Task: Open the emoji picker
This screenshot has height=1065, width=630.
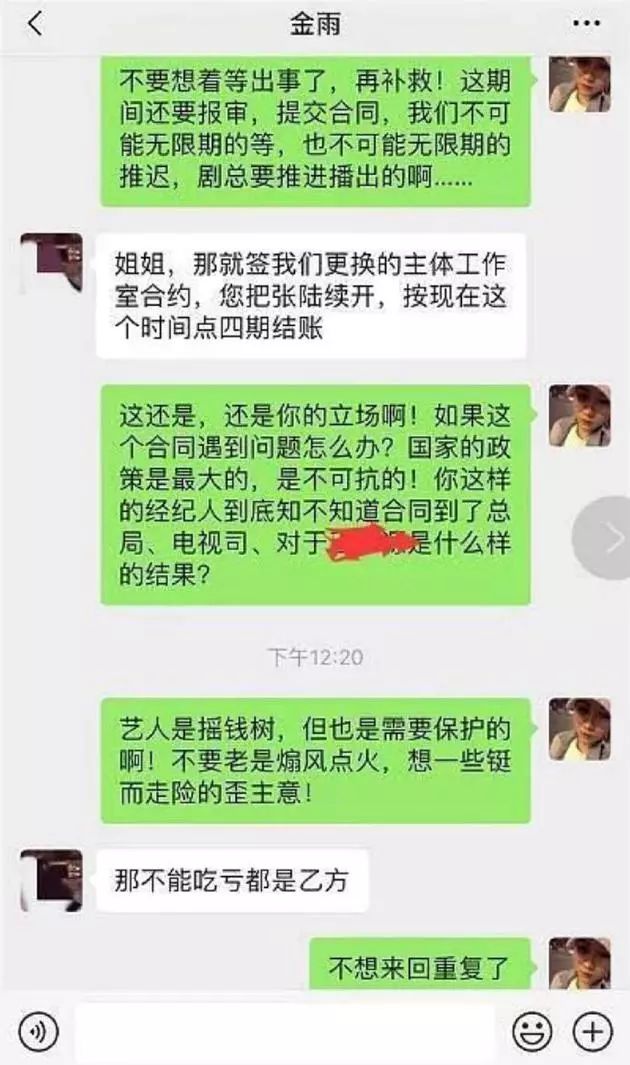Action: 532,1032
